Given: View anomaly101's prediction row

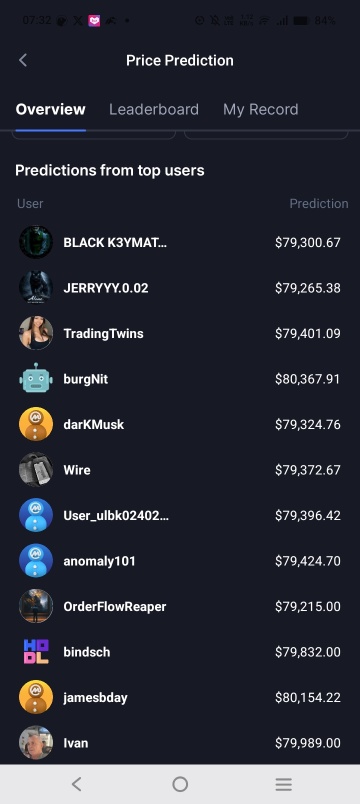Looking at the screenshot, I should click(180, 561).
